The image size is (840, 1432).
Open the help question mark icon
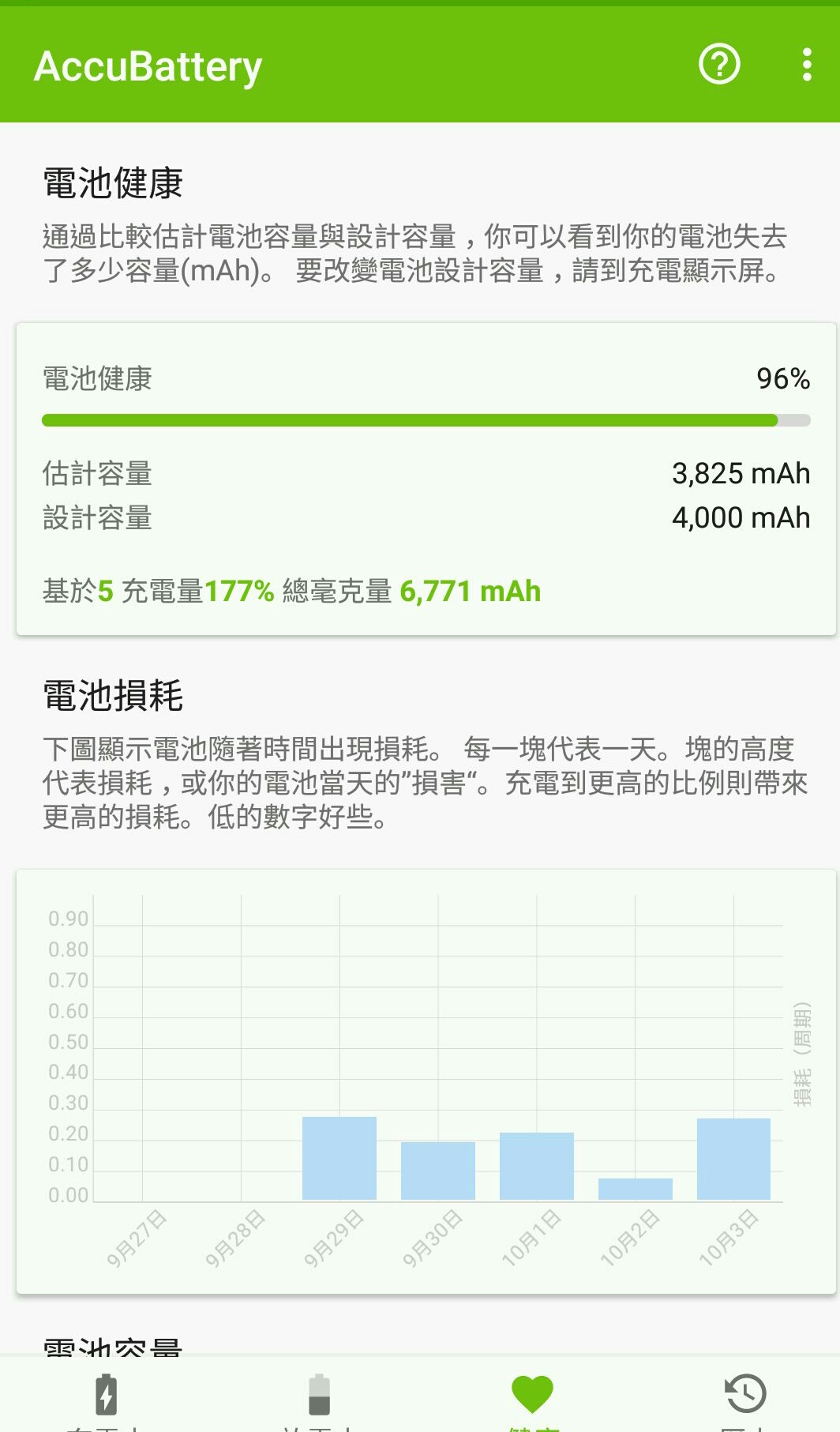[719, 65]
